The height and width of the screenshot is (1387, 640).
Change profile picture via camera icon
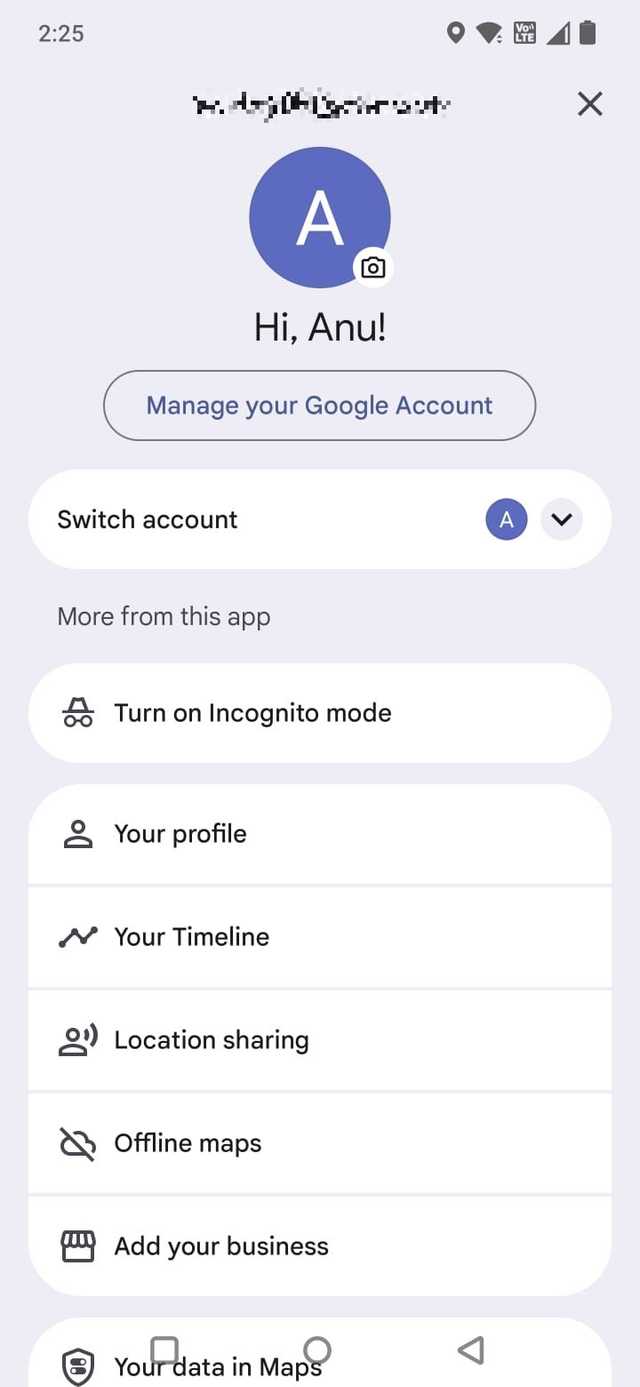point(373,267)
